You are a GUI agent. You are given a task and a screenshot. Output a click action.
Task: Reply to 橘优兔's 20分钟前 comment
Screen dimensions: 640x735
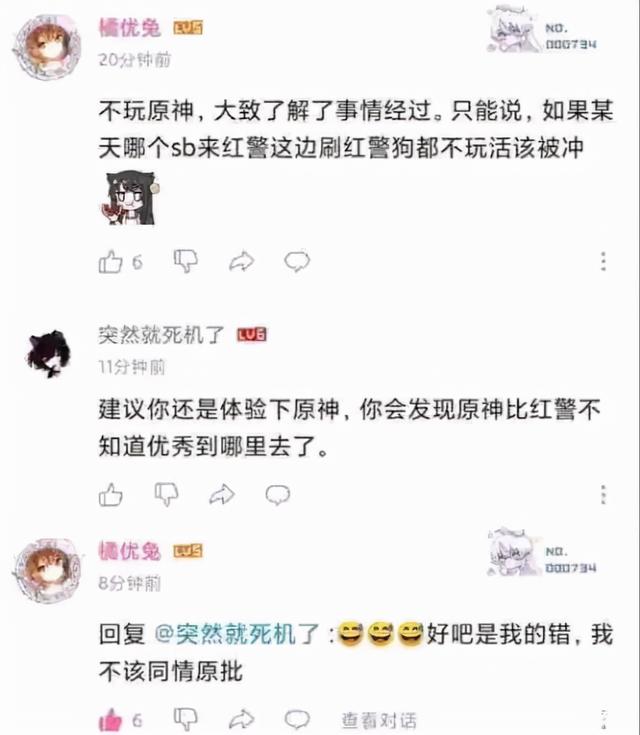click(297, 262)
